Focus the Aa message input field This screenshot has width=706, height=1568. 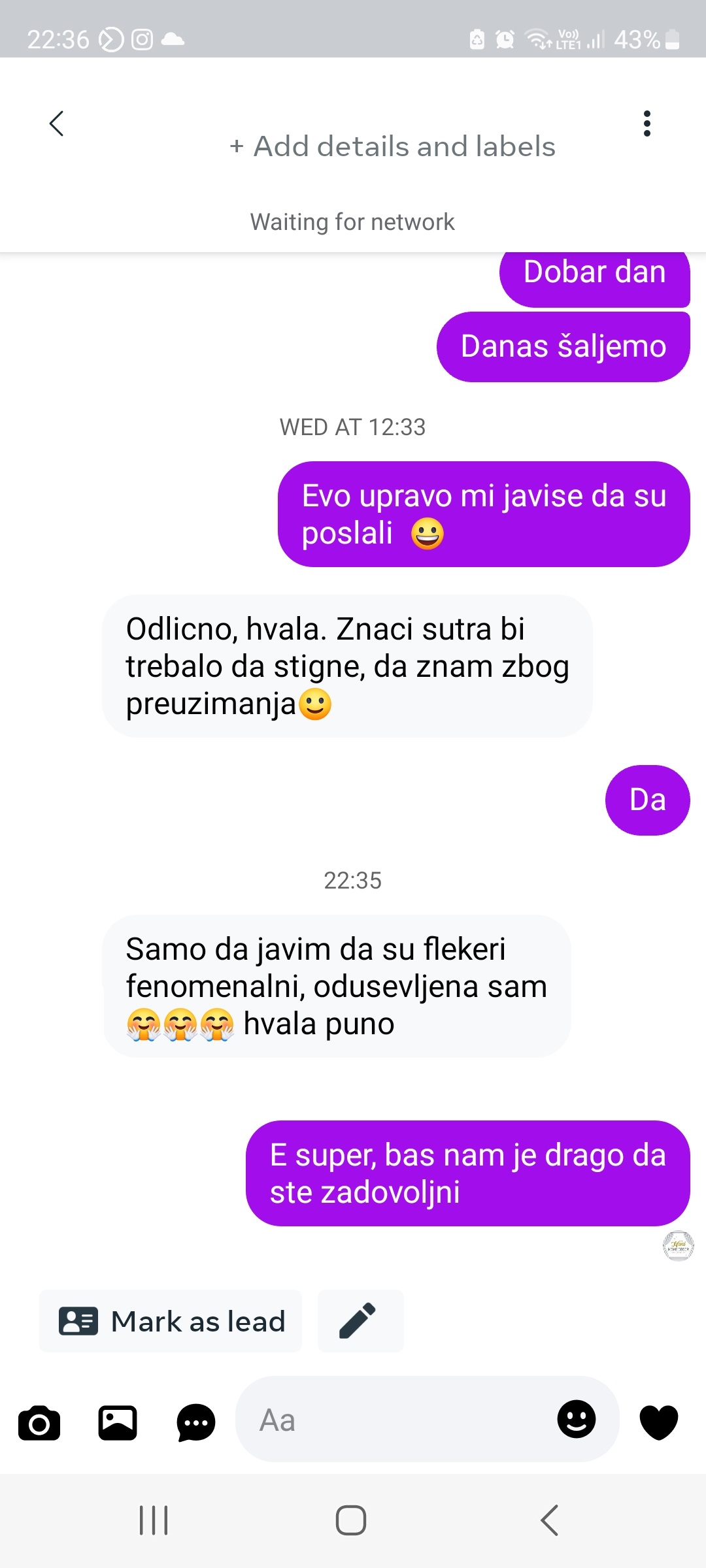click(x=392, y=1420)
